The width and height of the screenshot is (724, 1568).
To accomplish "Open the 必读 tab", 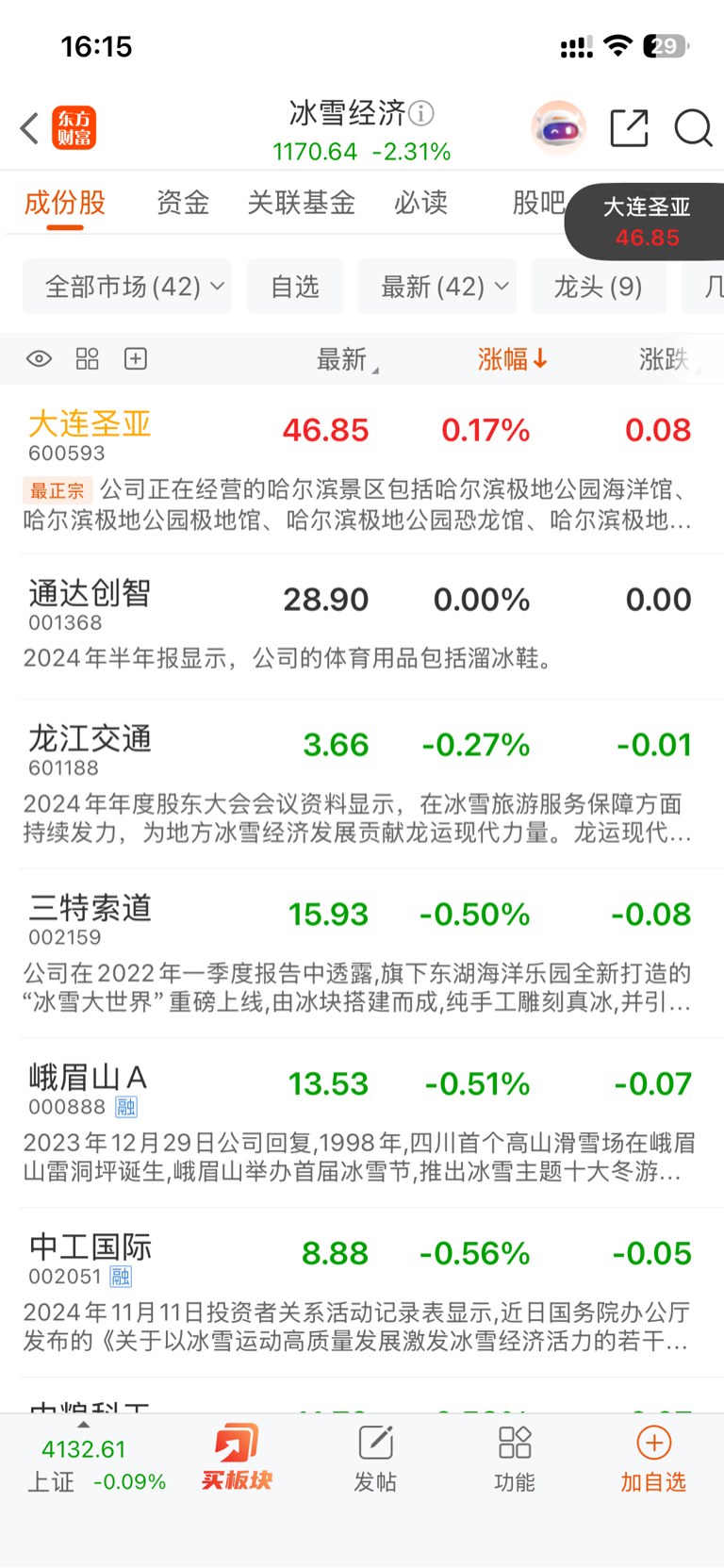I will pos(420,203).
